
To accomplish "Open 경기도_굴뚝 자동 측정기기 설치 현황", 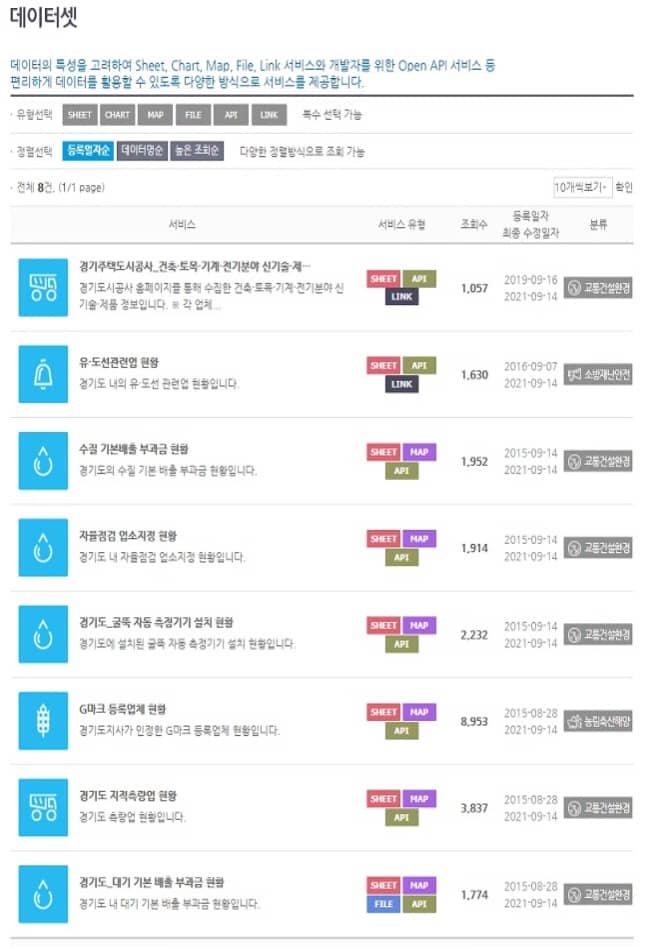I will pos(155,622).
